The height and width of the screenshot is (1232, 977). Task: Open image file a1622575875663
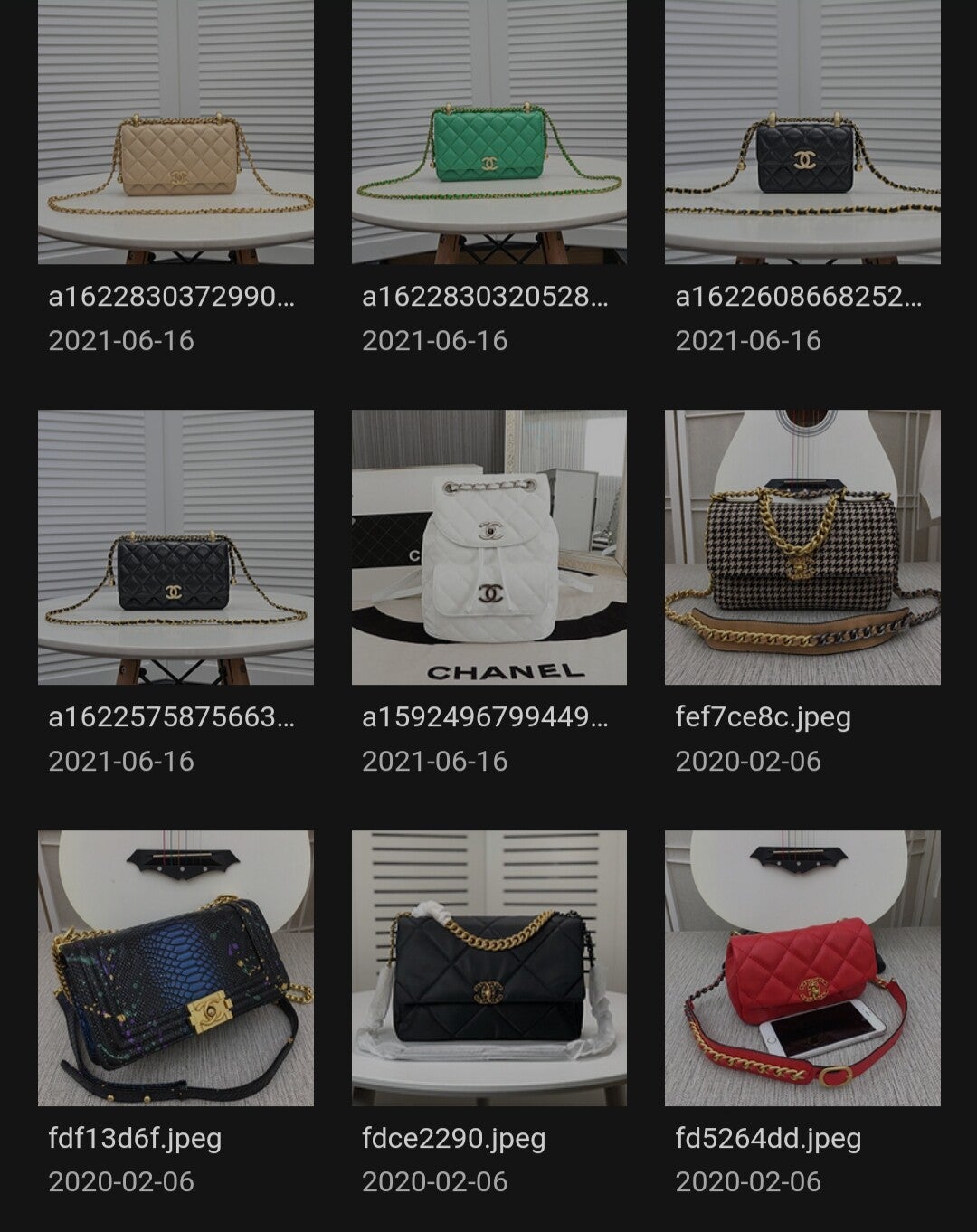[175, 547]
